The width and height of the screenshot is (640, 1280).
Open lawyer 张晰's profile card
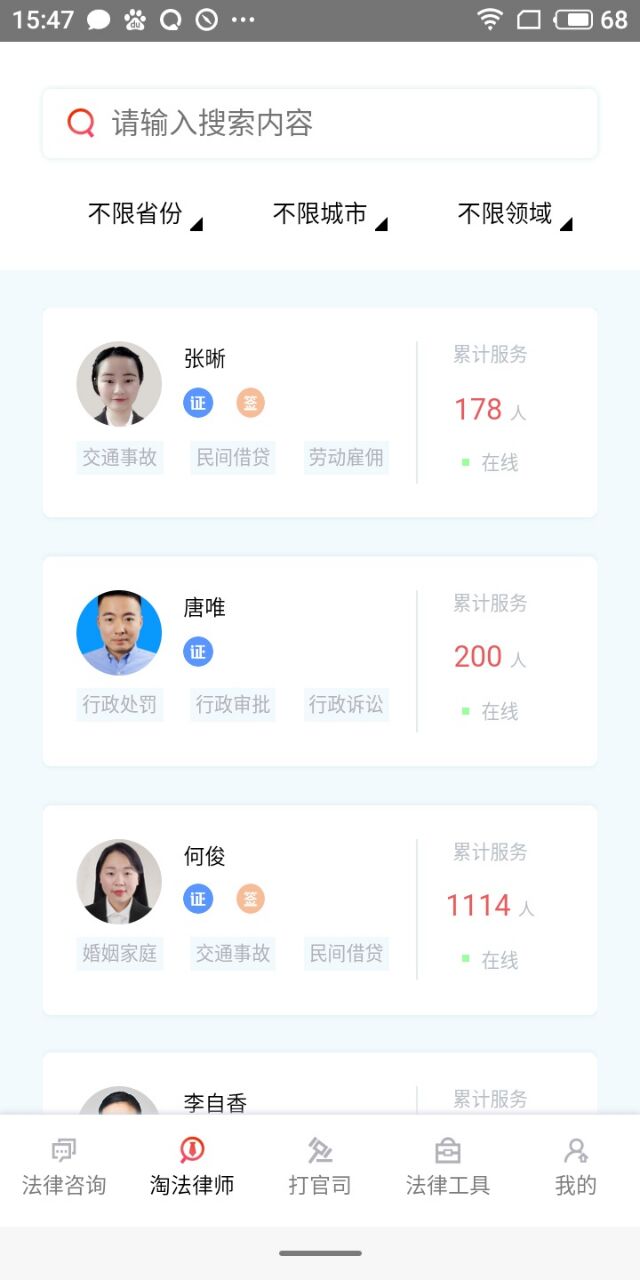[x=320, y=412]
